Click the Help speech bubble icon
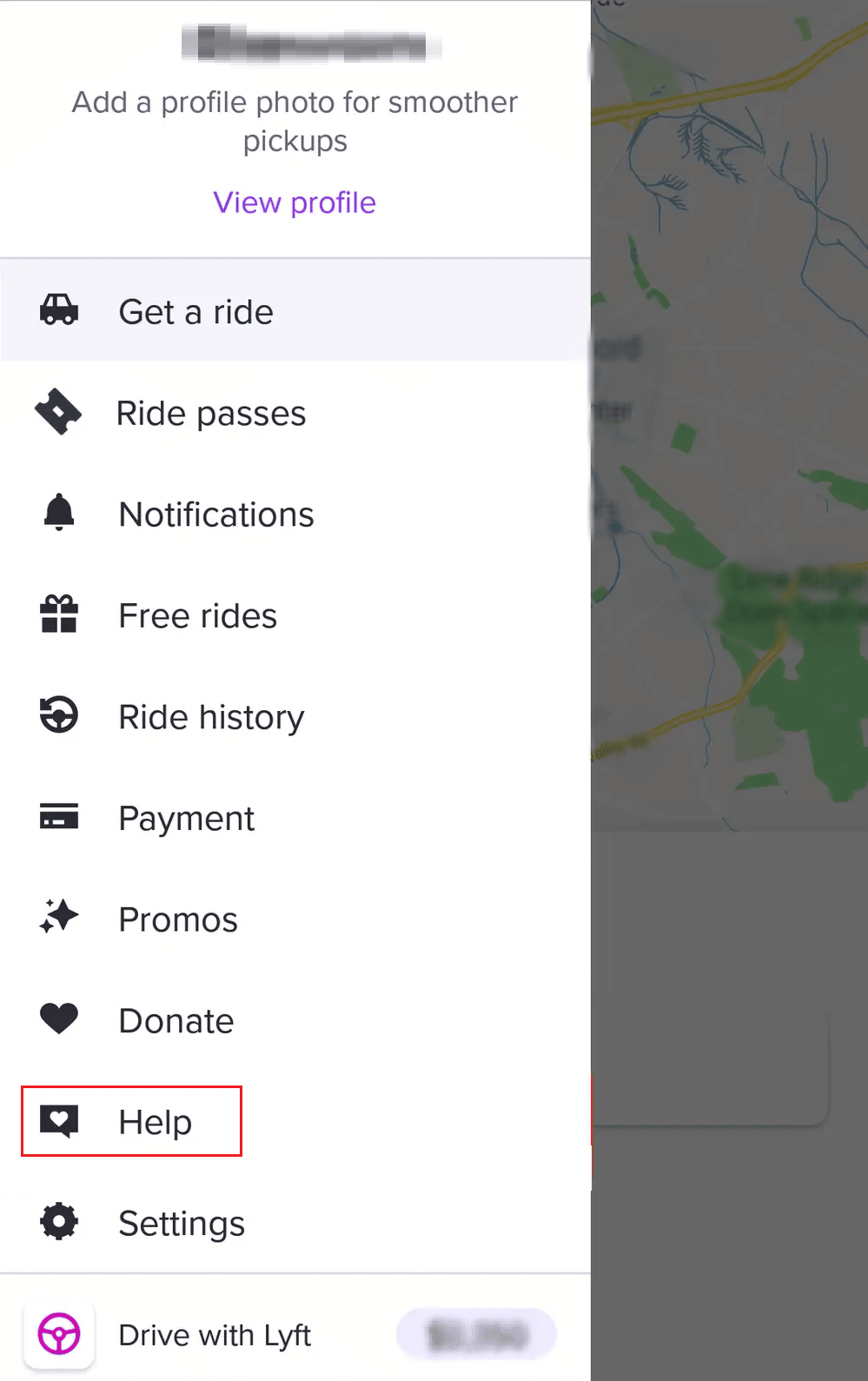Image resolution: width=868 pixels, height=1381 pixels. 58,1120
